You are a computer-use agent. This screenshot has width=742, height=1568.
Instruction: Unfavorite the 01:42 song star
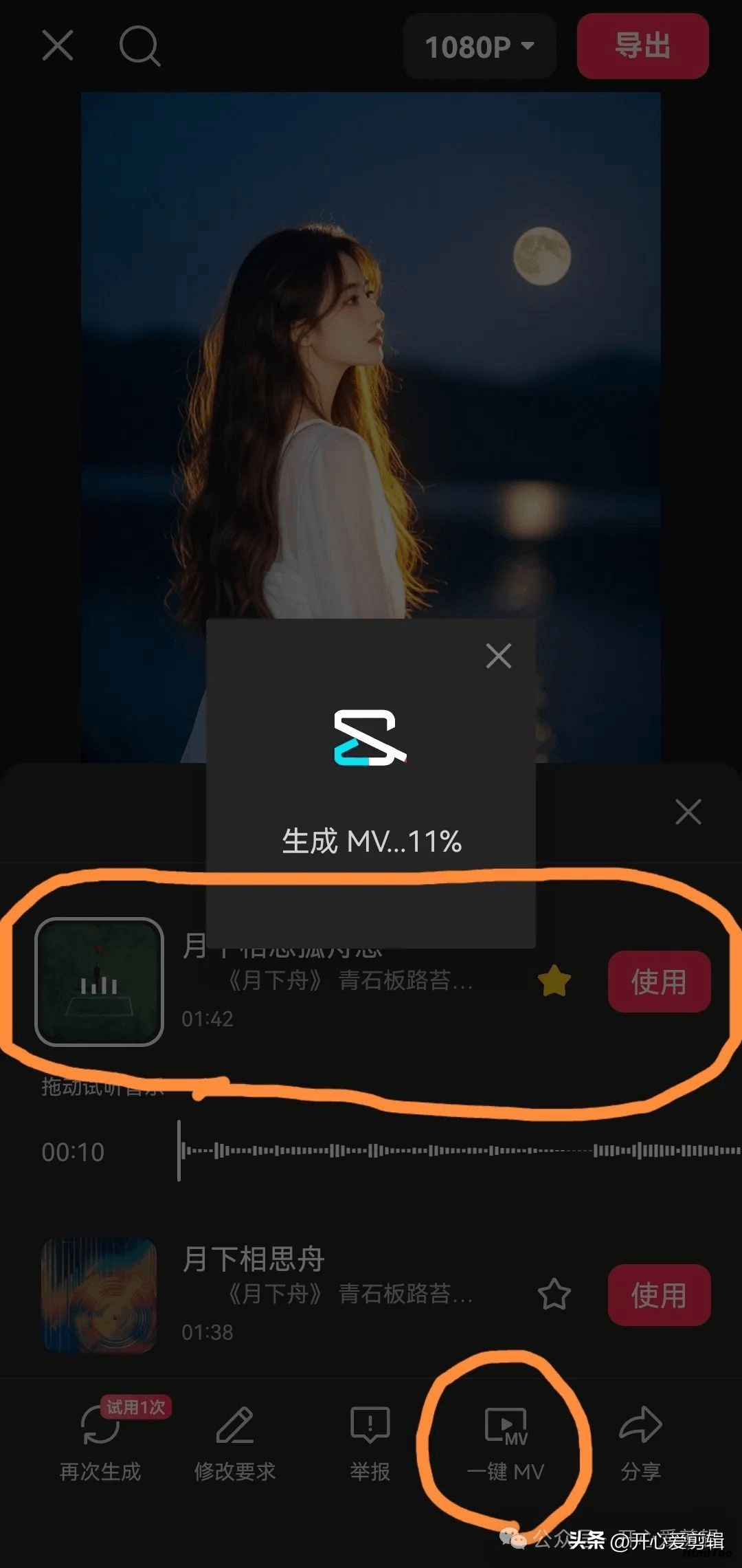pyautogui.click(x=554, y=981)
